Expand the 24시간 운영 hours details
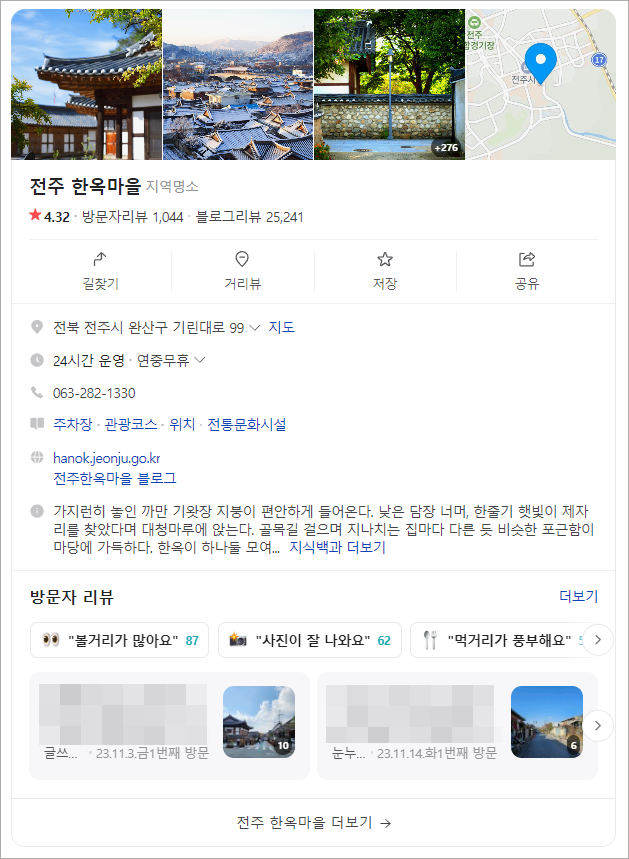Screen dimensions: 629x859 (x=200, y=360)
